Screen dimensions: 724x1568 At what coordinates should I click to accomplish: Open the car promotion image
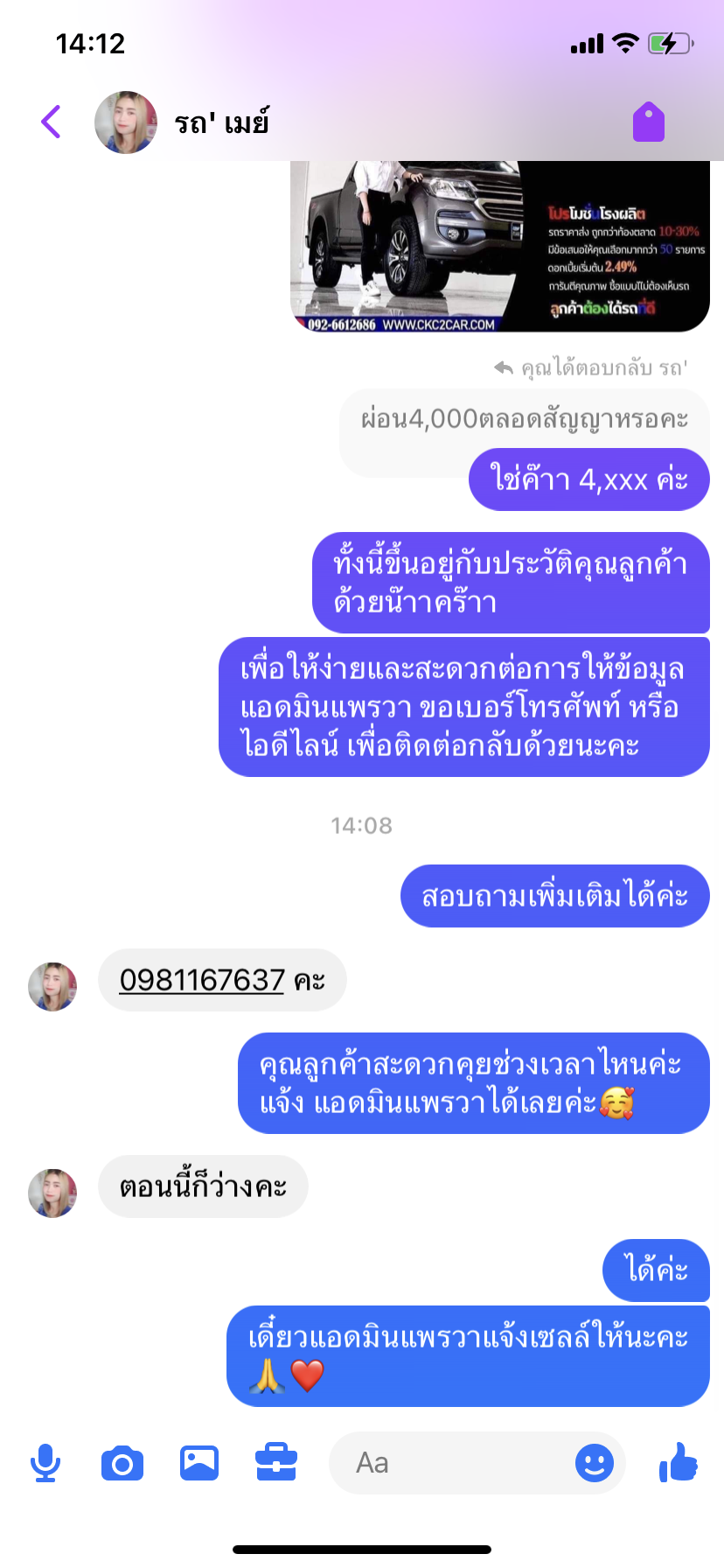pos(500,246)
